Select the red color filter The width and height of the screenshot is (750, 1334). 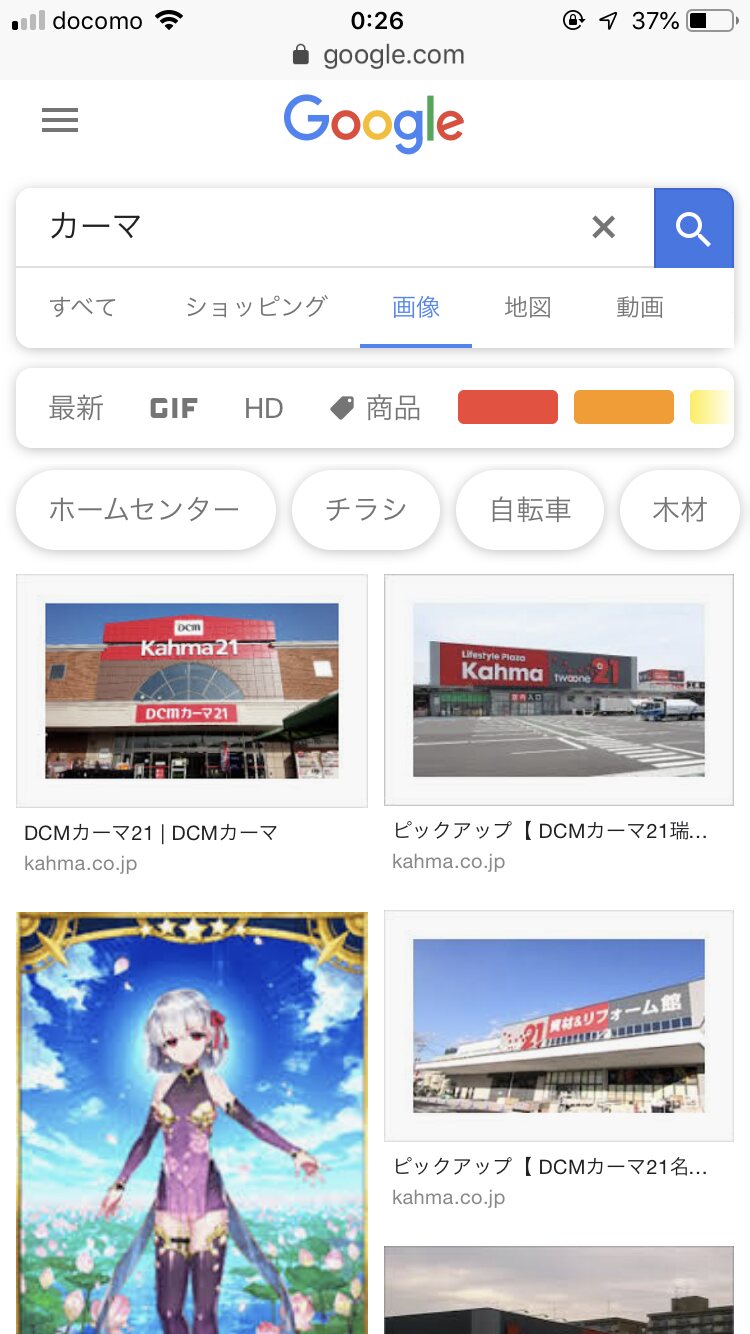coord(508,407)
